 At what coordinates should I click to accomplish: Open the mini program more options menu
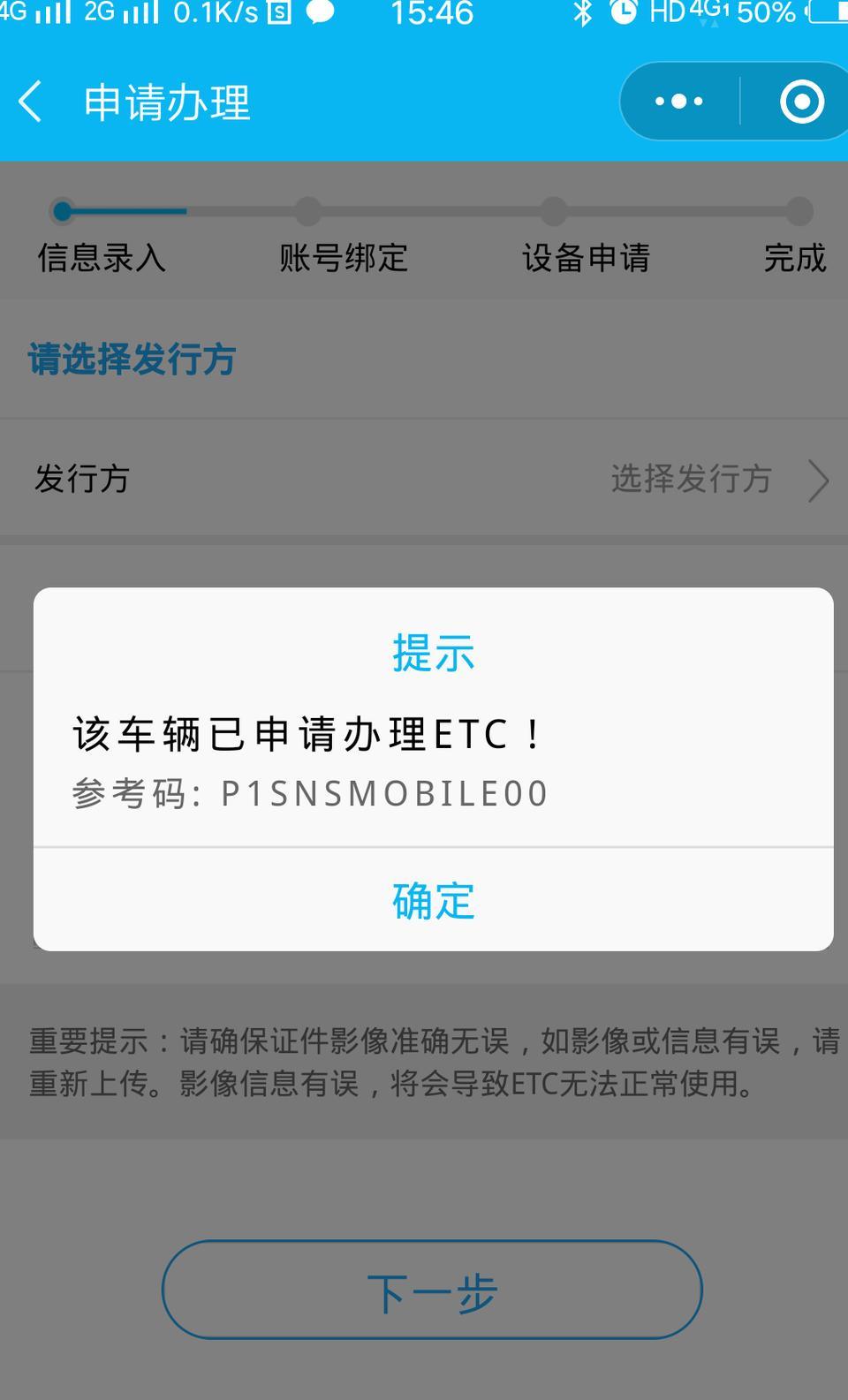click(678, 102)
